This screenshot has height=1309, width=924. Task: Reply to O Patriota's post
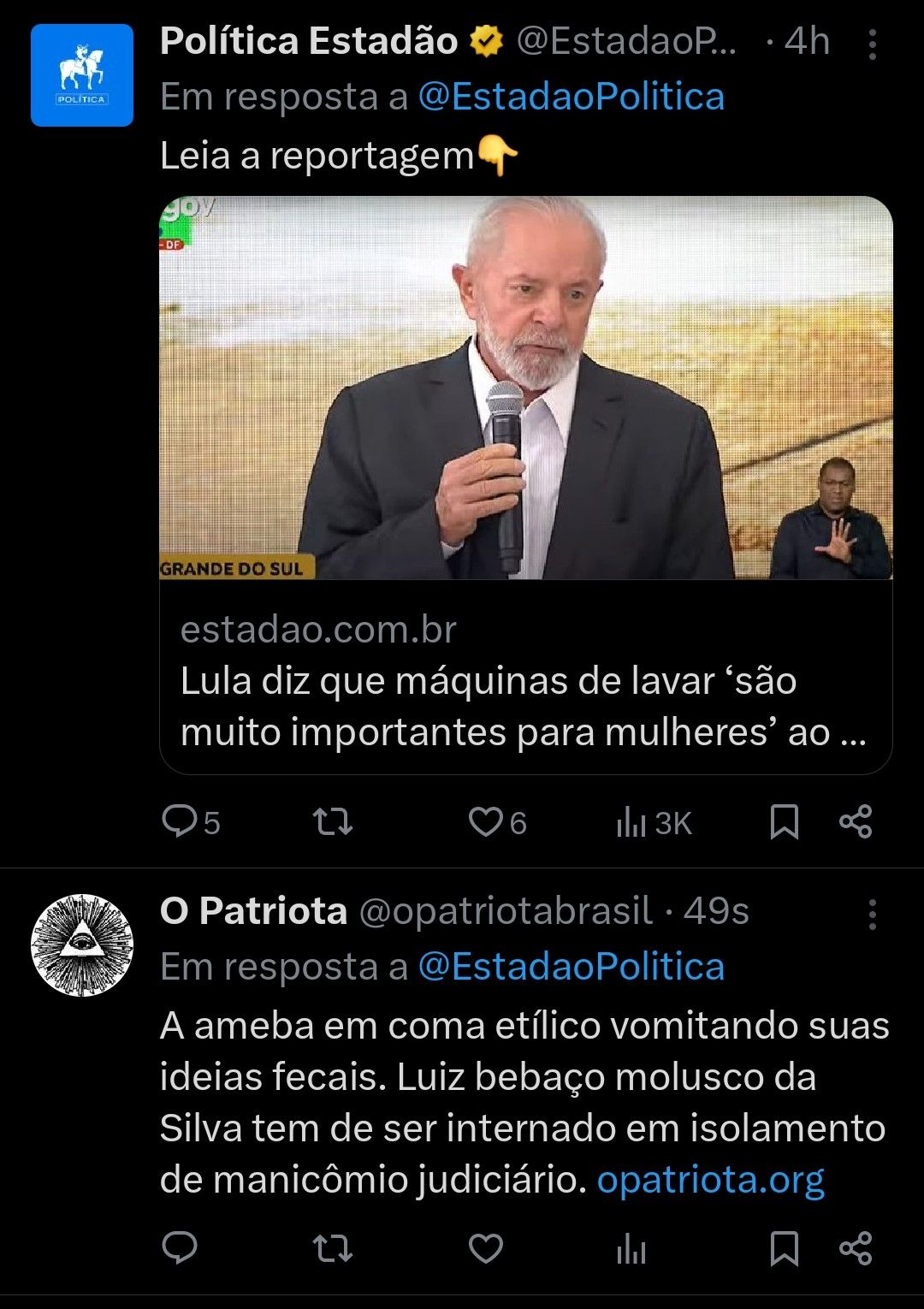point(180,1248)
